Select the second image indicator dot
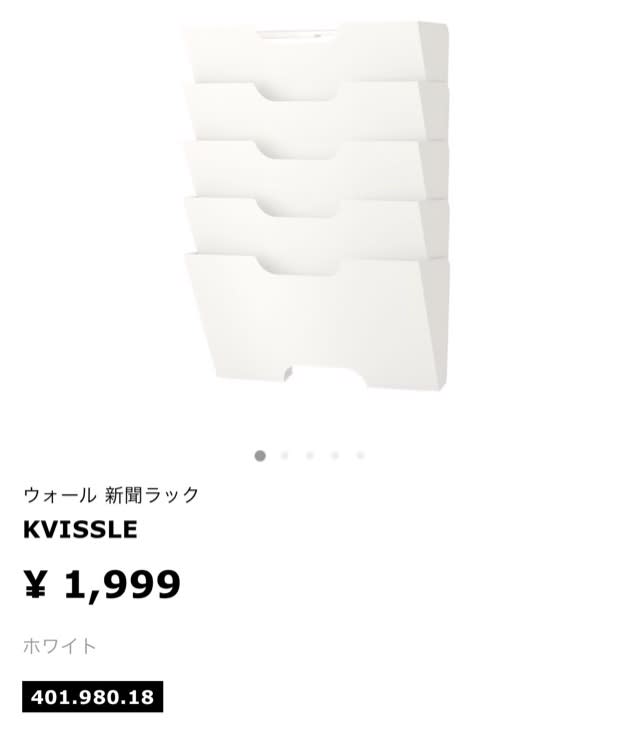This screenshot has width=640, height=745. [285, 456]
